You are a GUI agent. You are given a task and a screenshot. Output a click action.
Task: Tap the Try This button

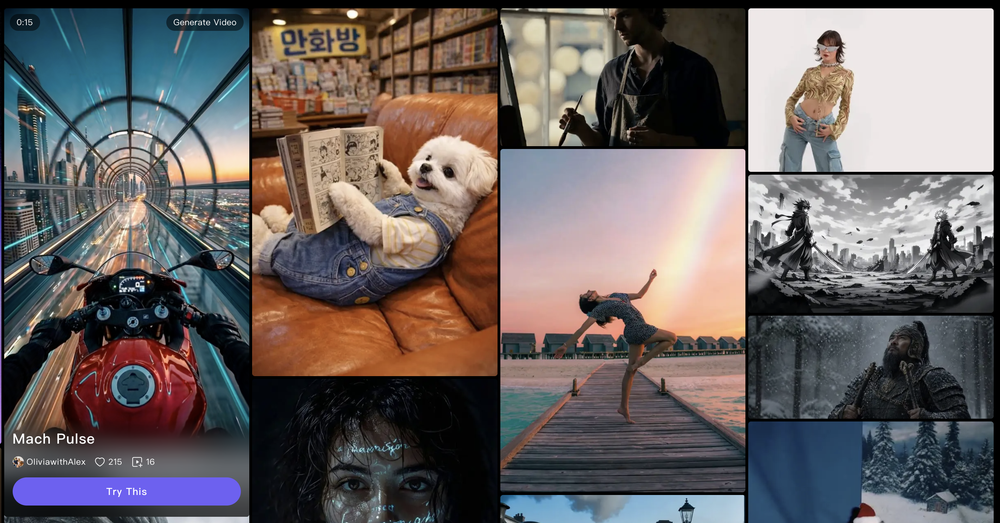(126, 491)
